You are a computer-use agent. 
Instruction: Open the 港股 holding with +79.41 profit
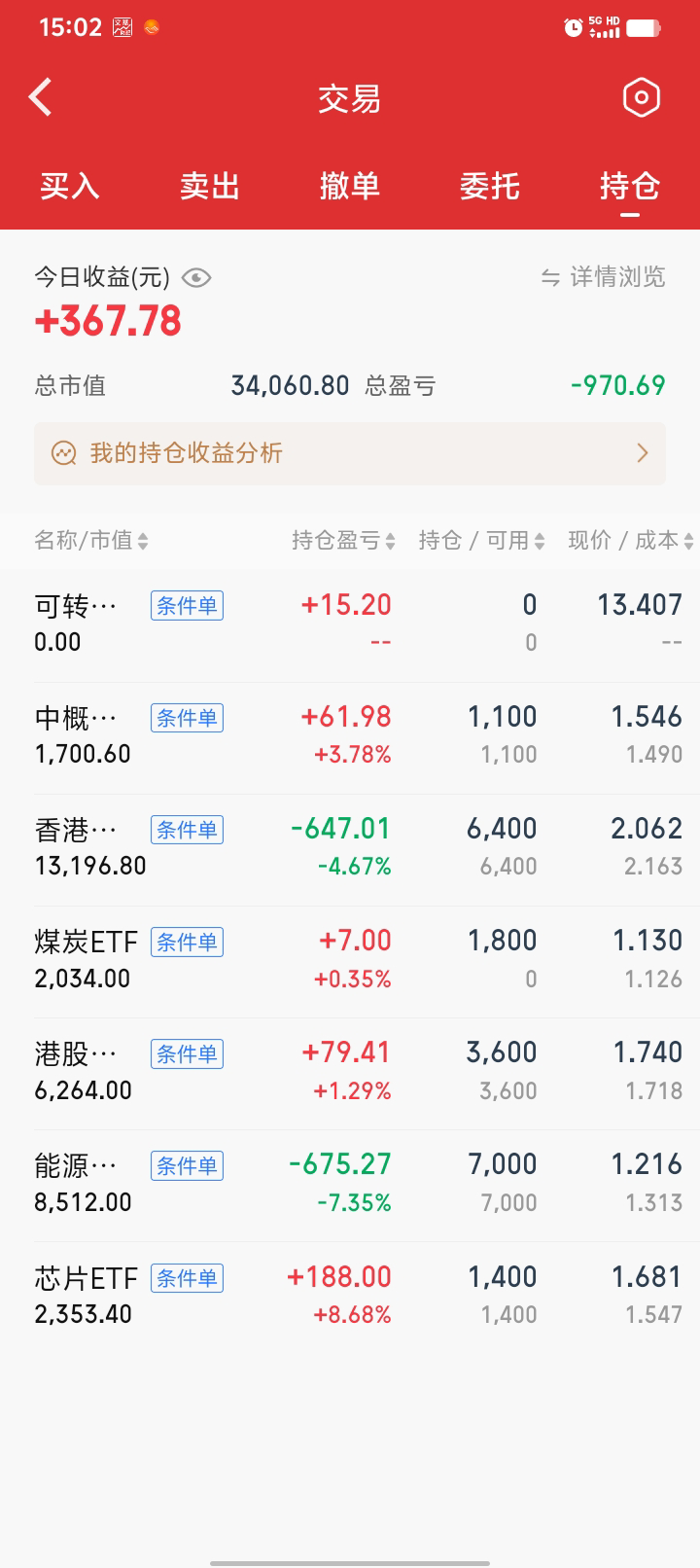(x=76, y=1072)
